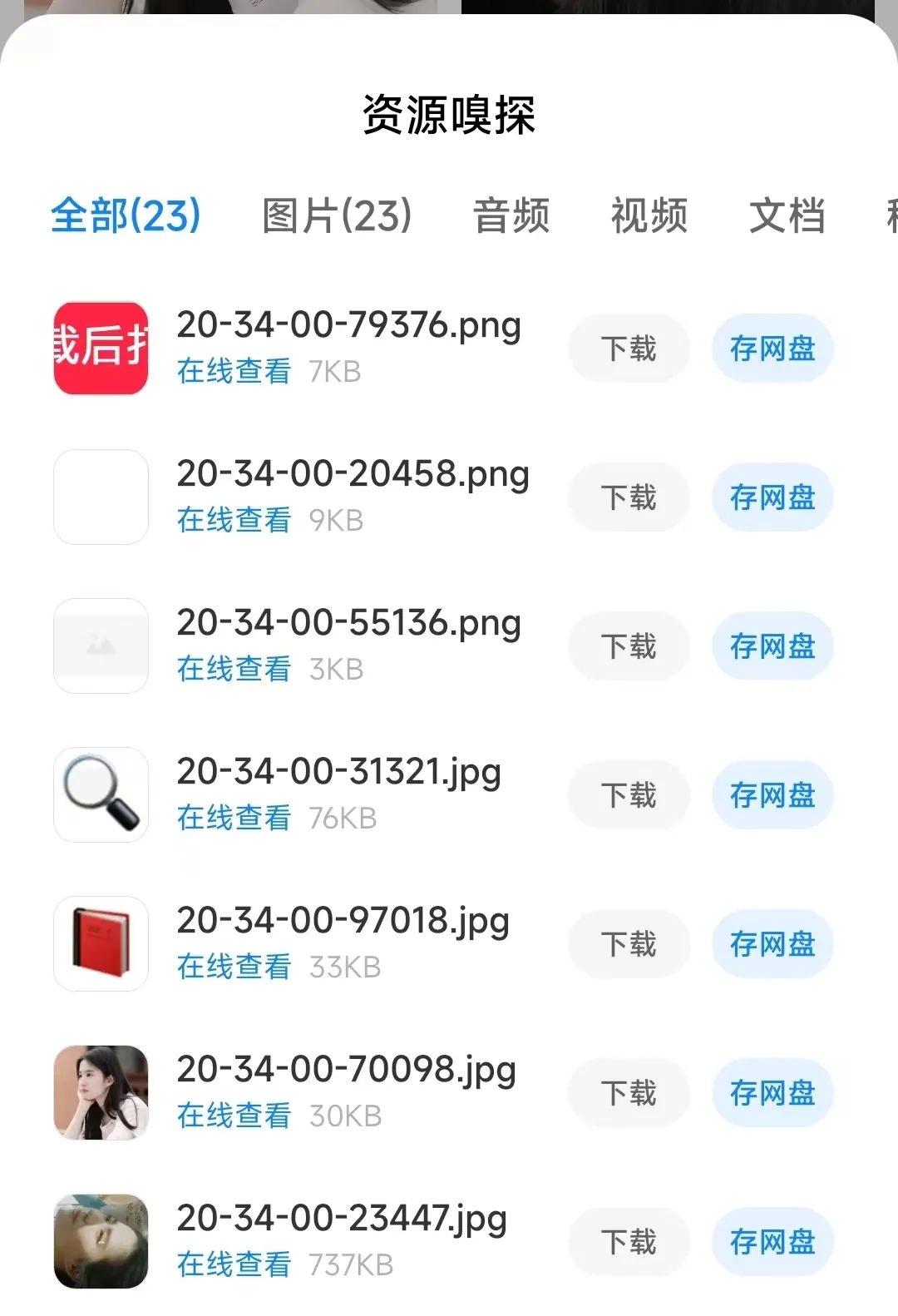Image resolution: width=898 pixels, height=1316 pixels.
Task: Save 20-34-00-55136.png to cloud drive
Action: 772,646
